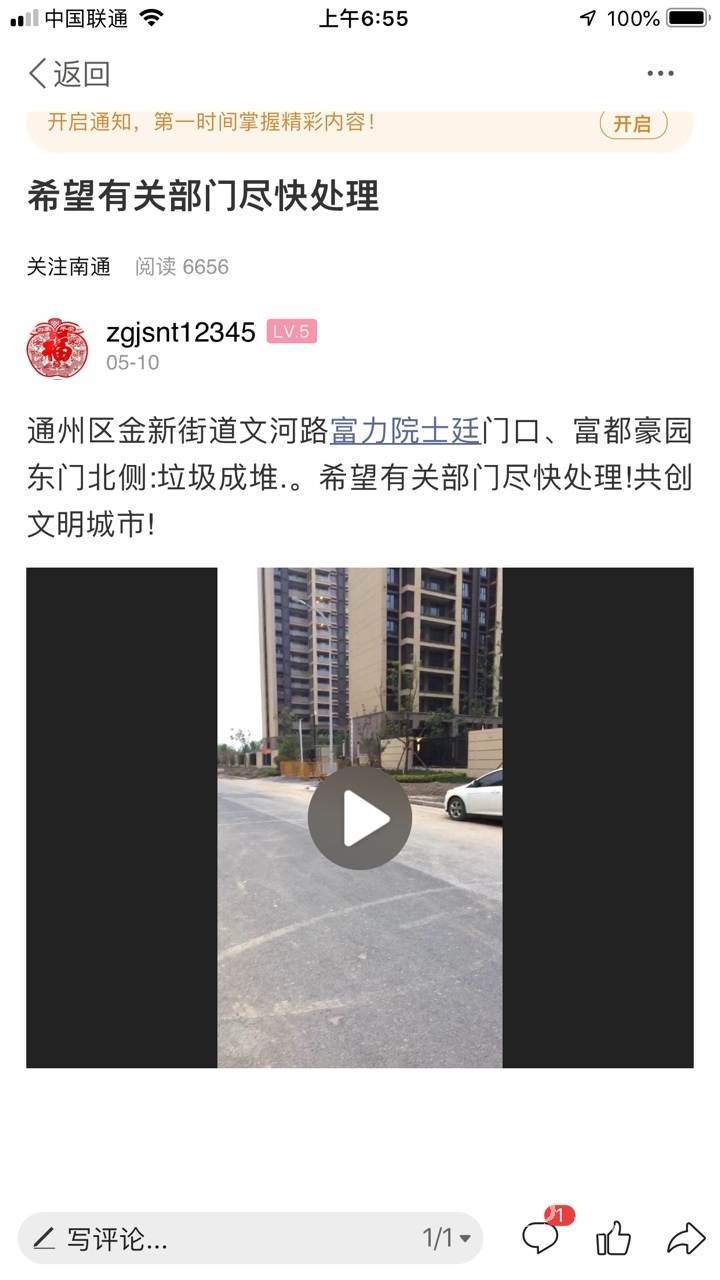720x1280 pixels.
Task: Go back using the 返回 button
Action: (68, 74)
